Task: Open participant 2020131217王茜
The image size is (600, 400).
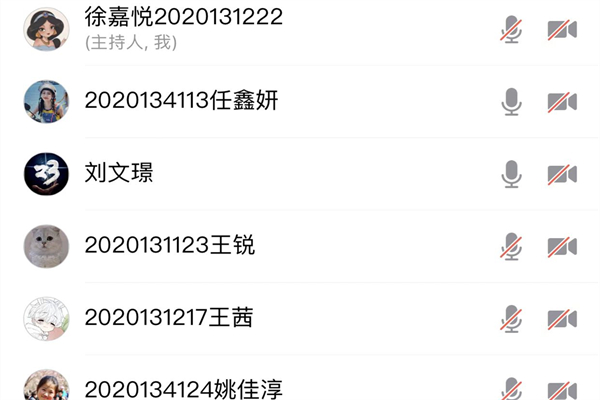Action: pos(169,318)
